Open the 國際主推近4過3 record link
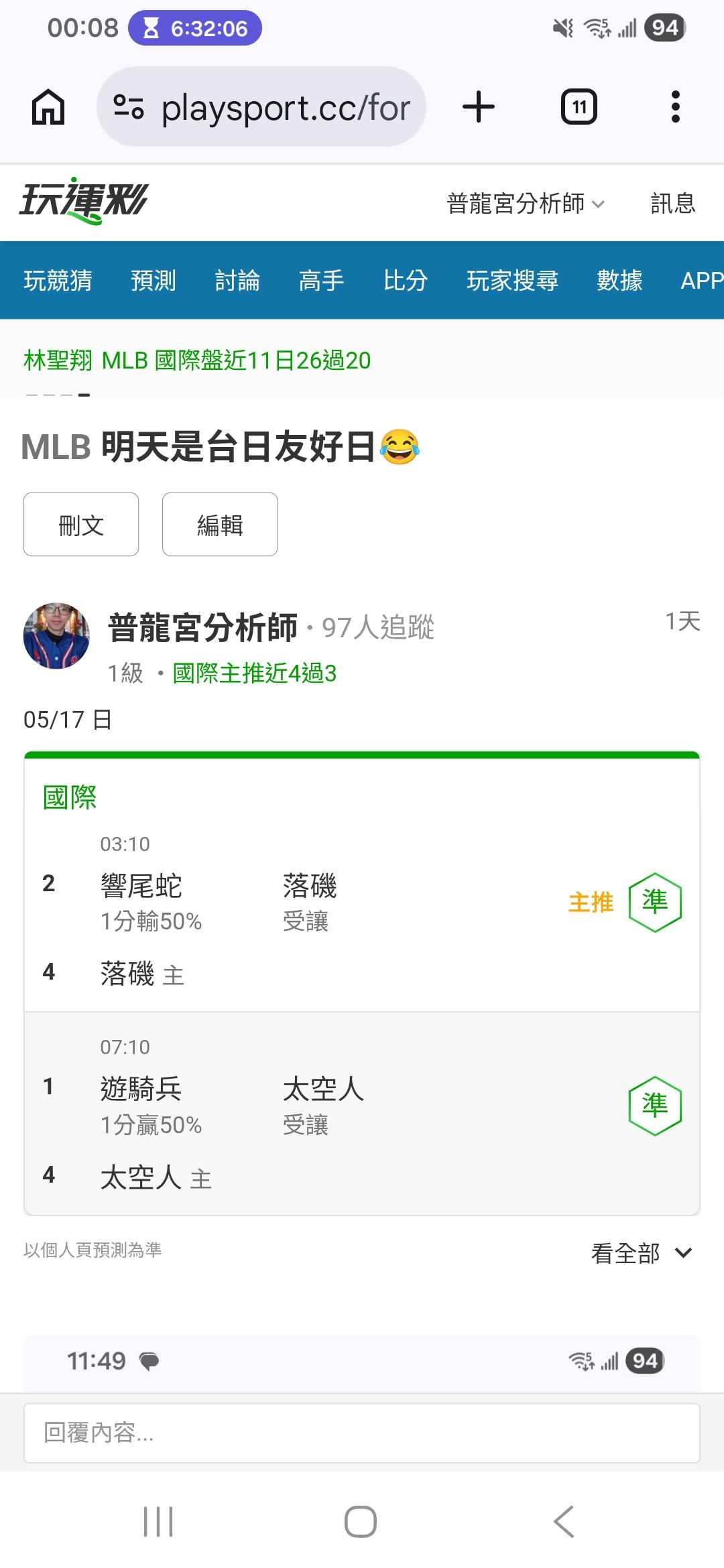 pyautogui.click(x=255, y=673)
